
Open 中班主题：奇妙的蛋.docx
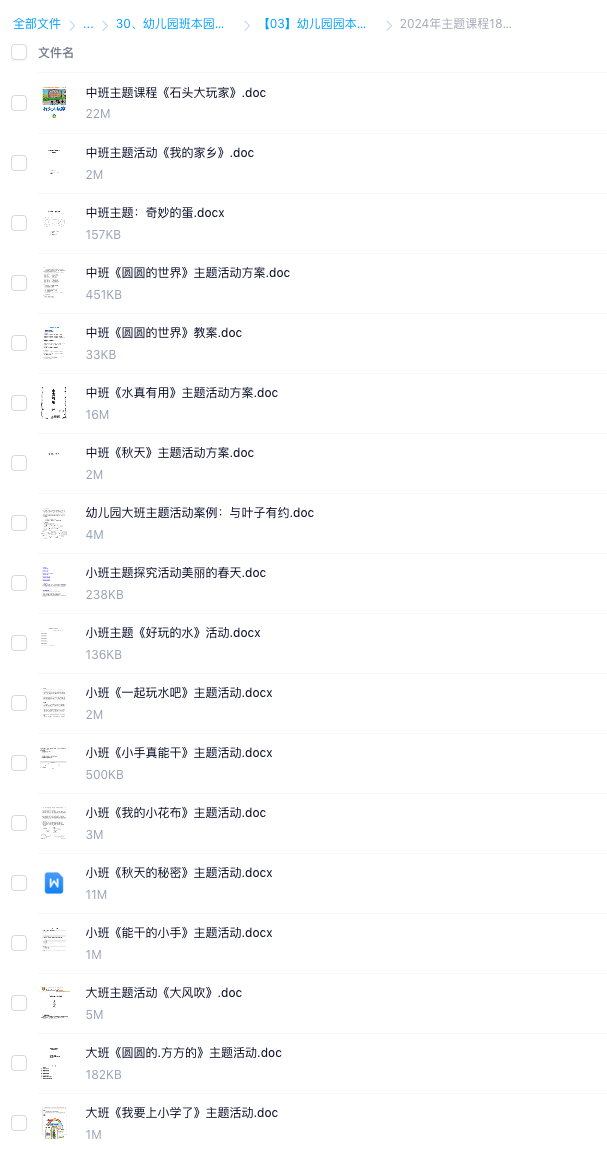click(x=155, y=213)
